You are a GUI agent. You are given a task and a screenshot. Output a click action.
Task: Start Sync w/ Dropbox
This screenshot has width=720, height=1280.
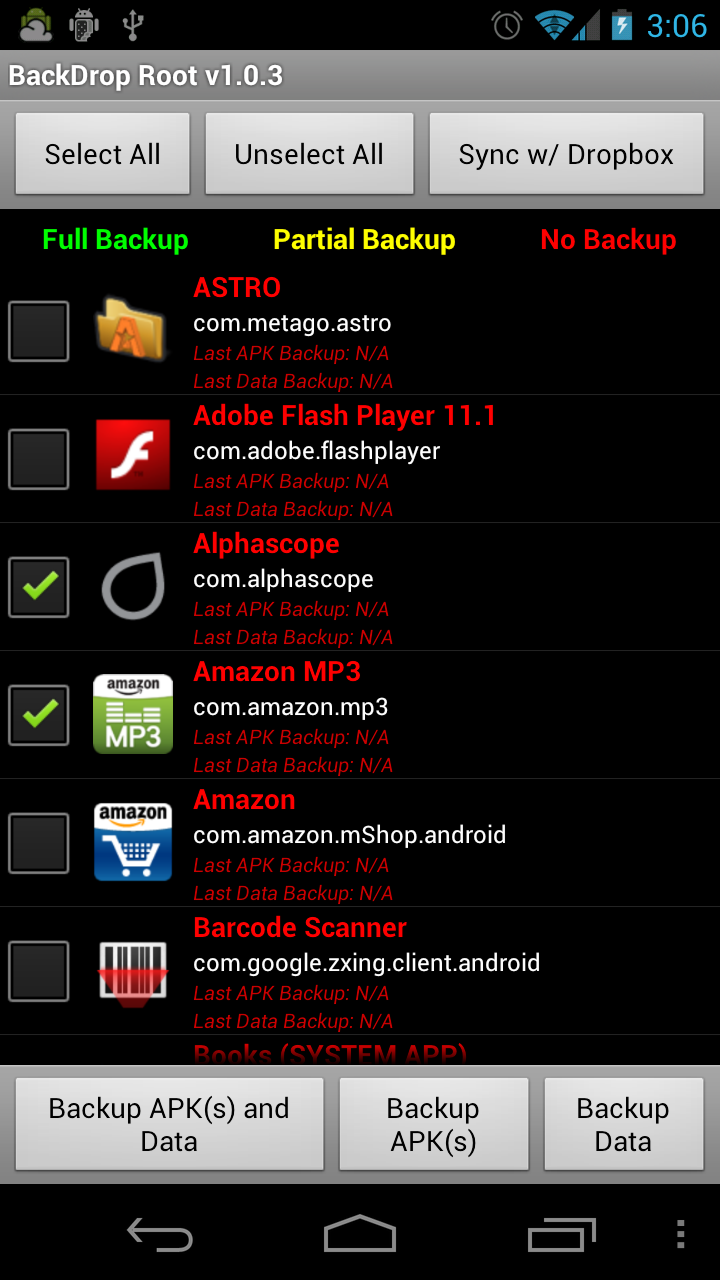pos(566,154)
